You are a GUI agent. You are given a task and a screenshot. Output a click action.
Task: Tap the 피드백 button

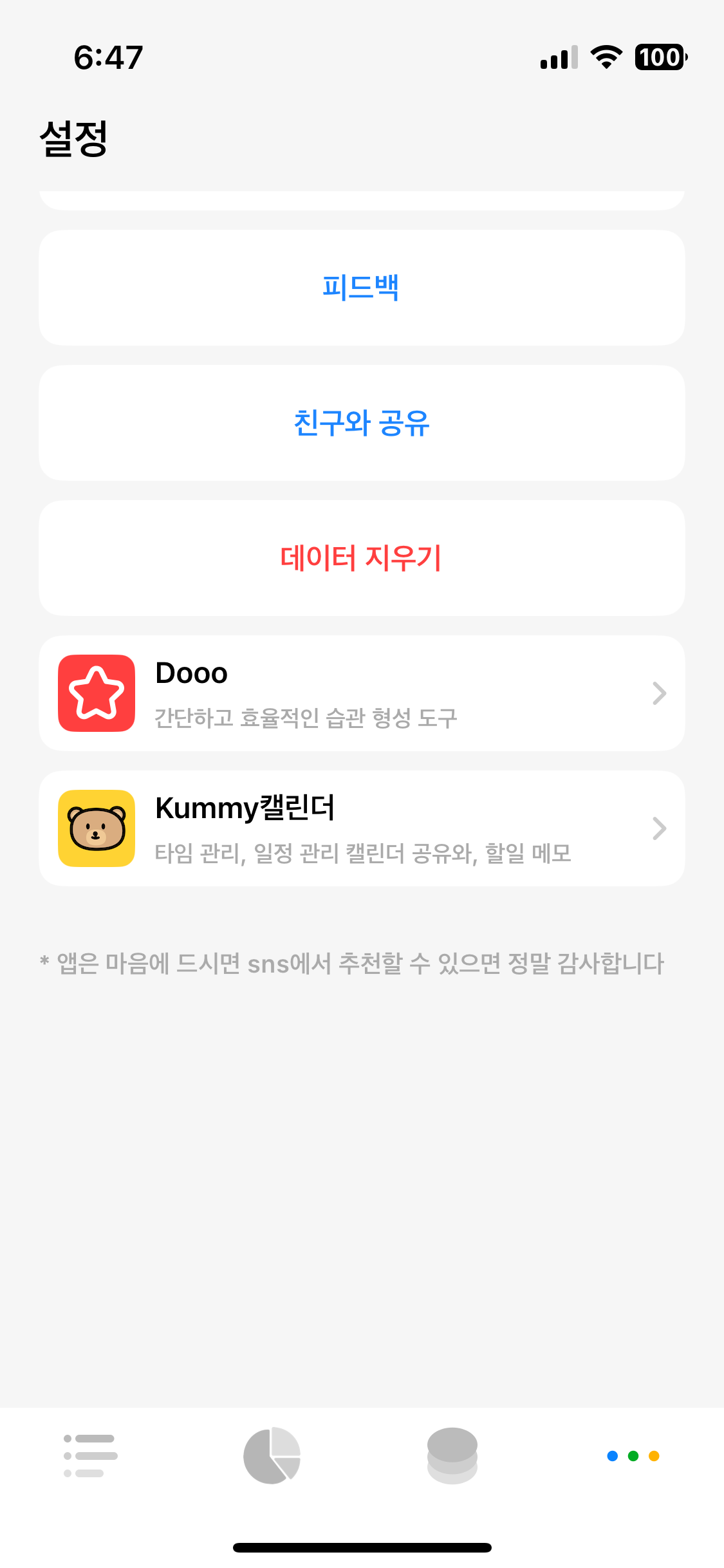[x=362, y=288]
